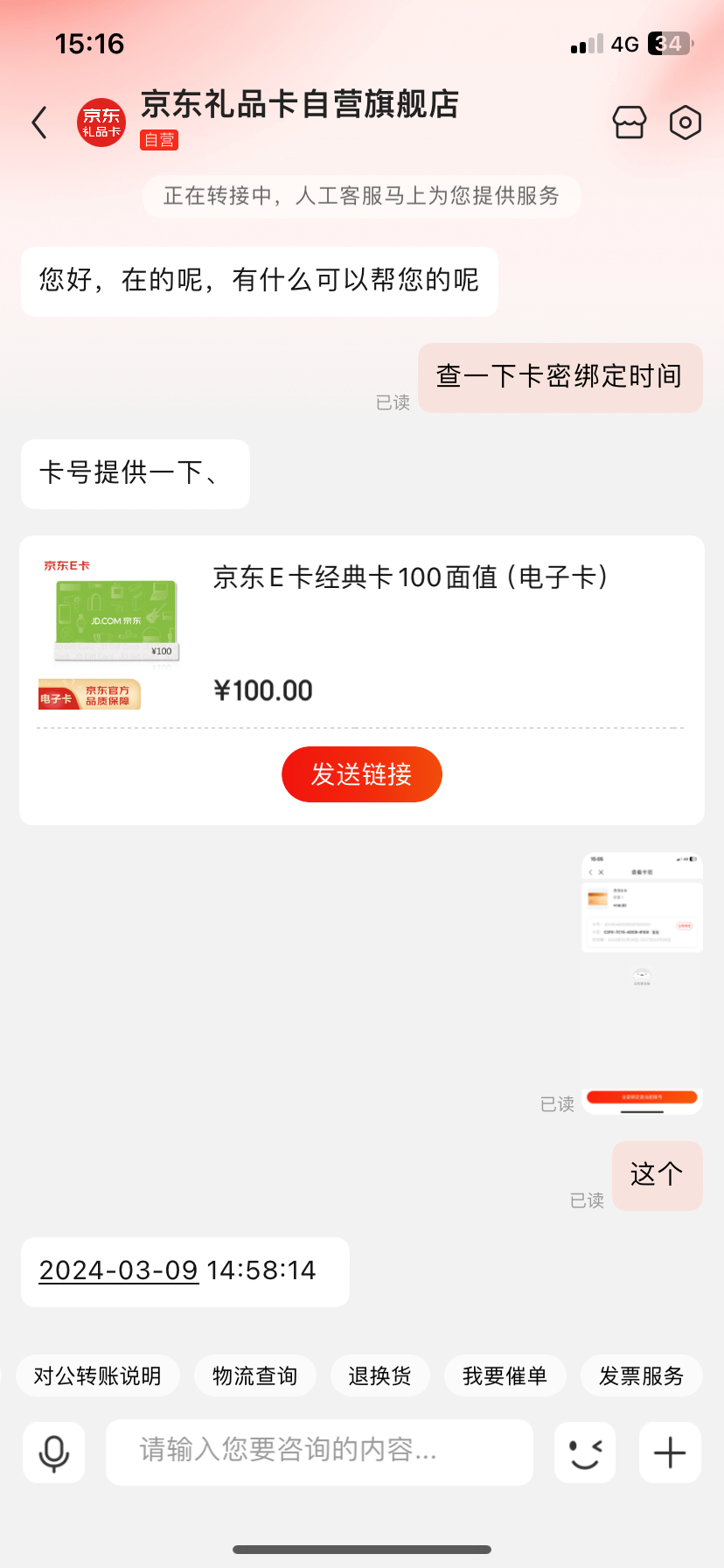Switch to voice input microphone
Screen dimensions: 724x1568
53,1453
